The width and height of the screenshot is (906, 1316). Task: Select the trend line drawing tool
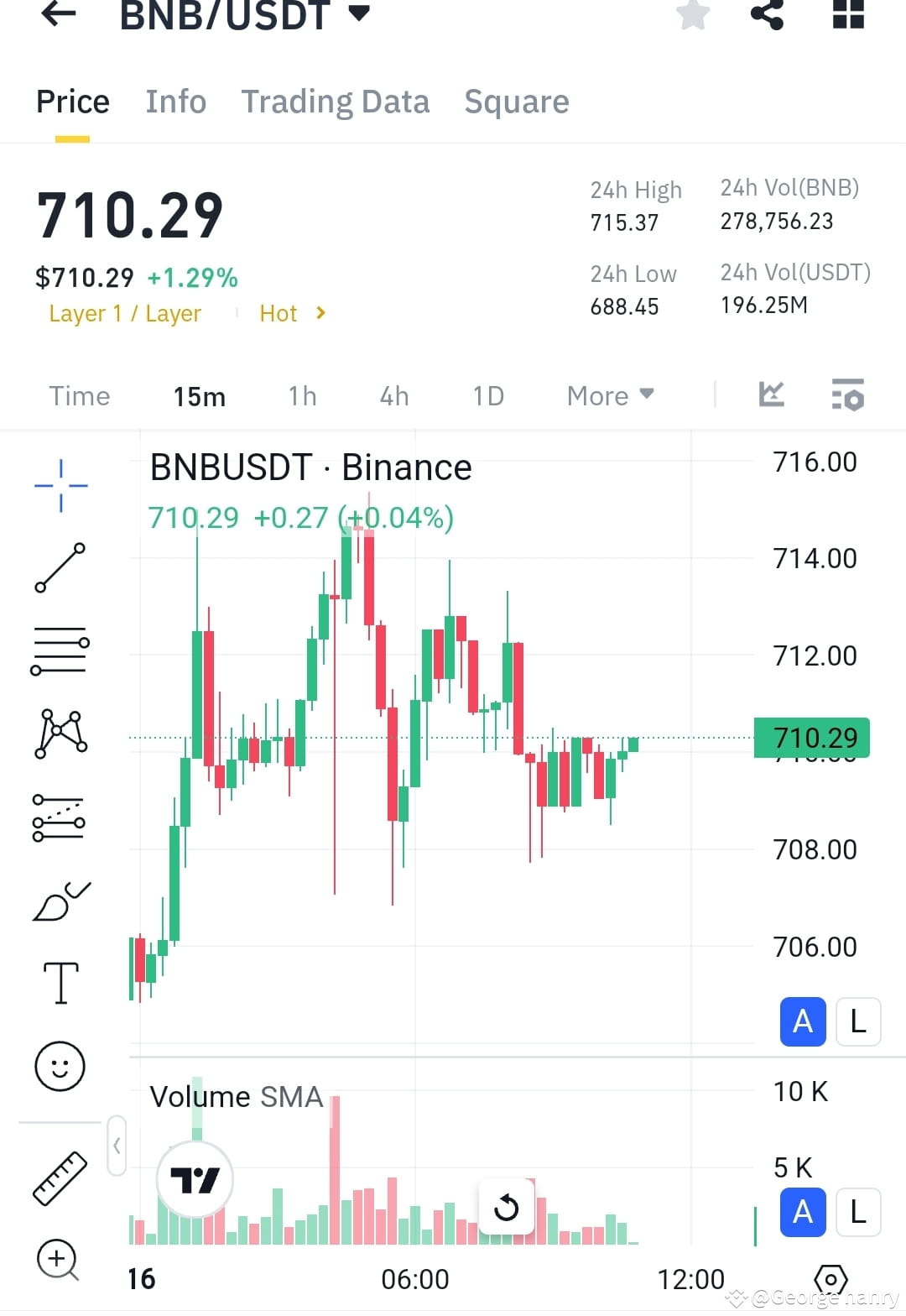coord(60,569)
